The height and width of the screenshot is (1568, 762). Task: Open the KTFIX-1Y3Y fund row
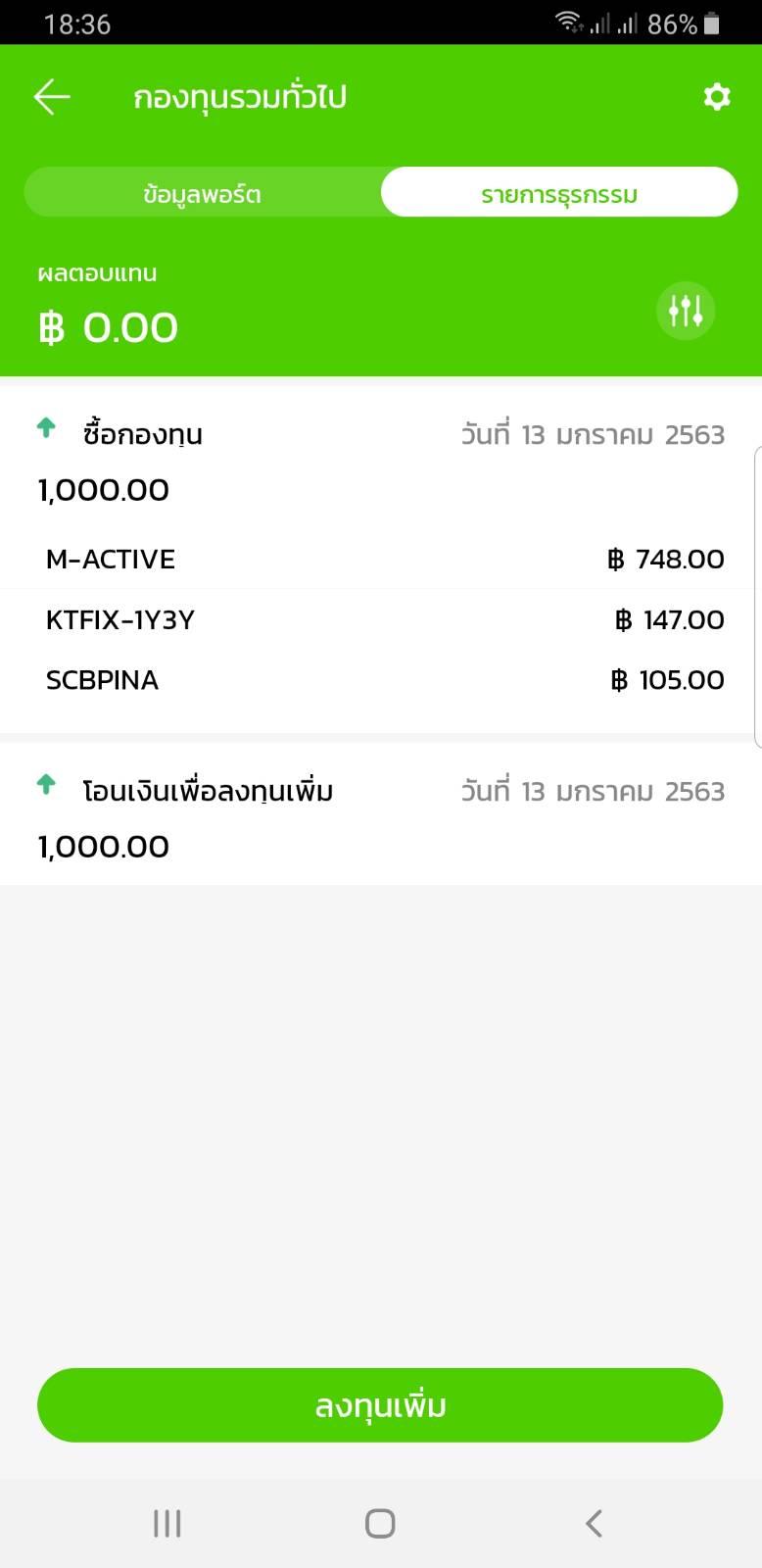pos(381,619)
